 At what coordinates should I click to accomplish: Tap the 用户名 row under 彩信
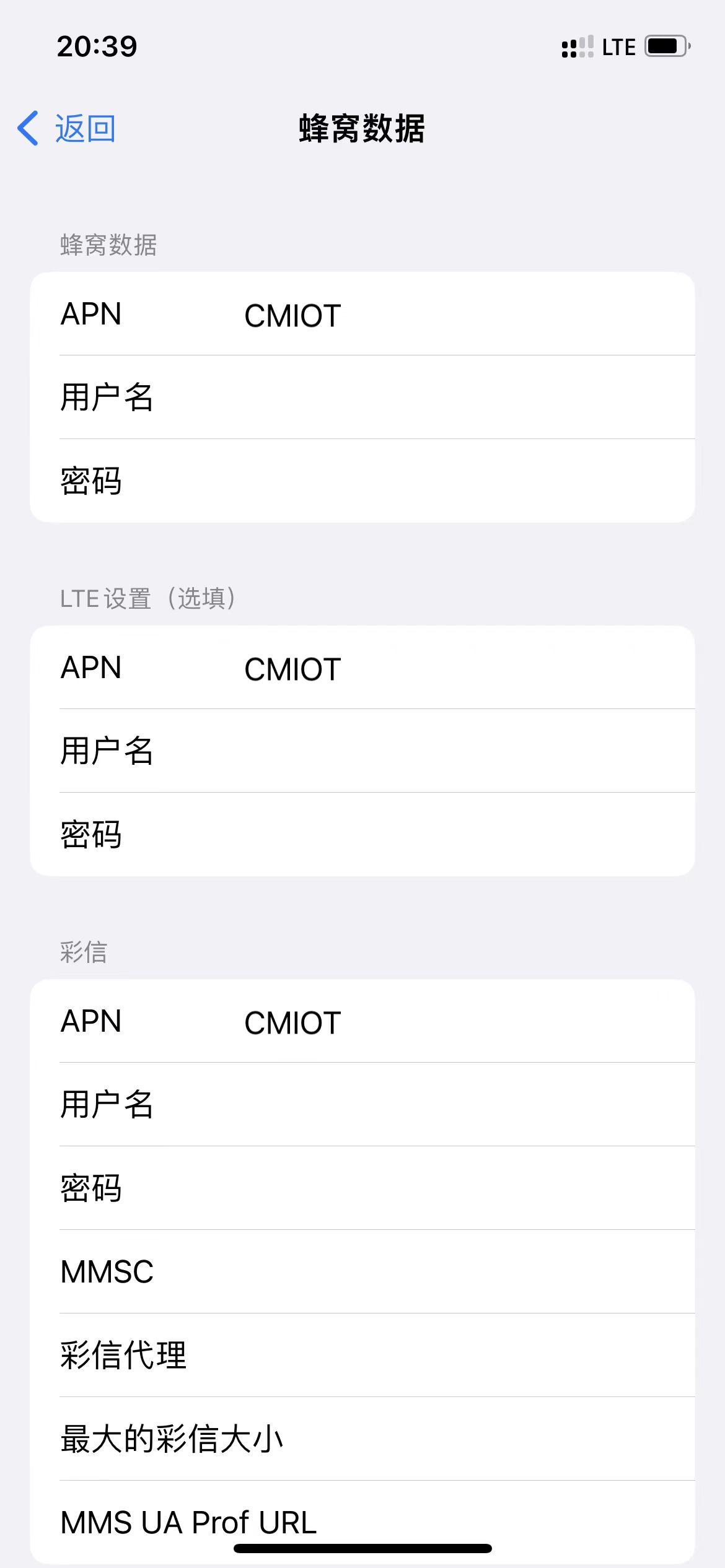pos(362,1105)
